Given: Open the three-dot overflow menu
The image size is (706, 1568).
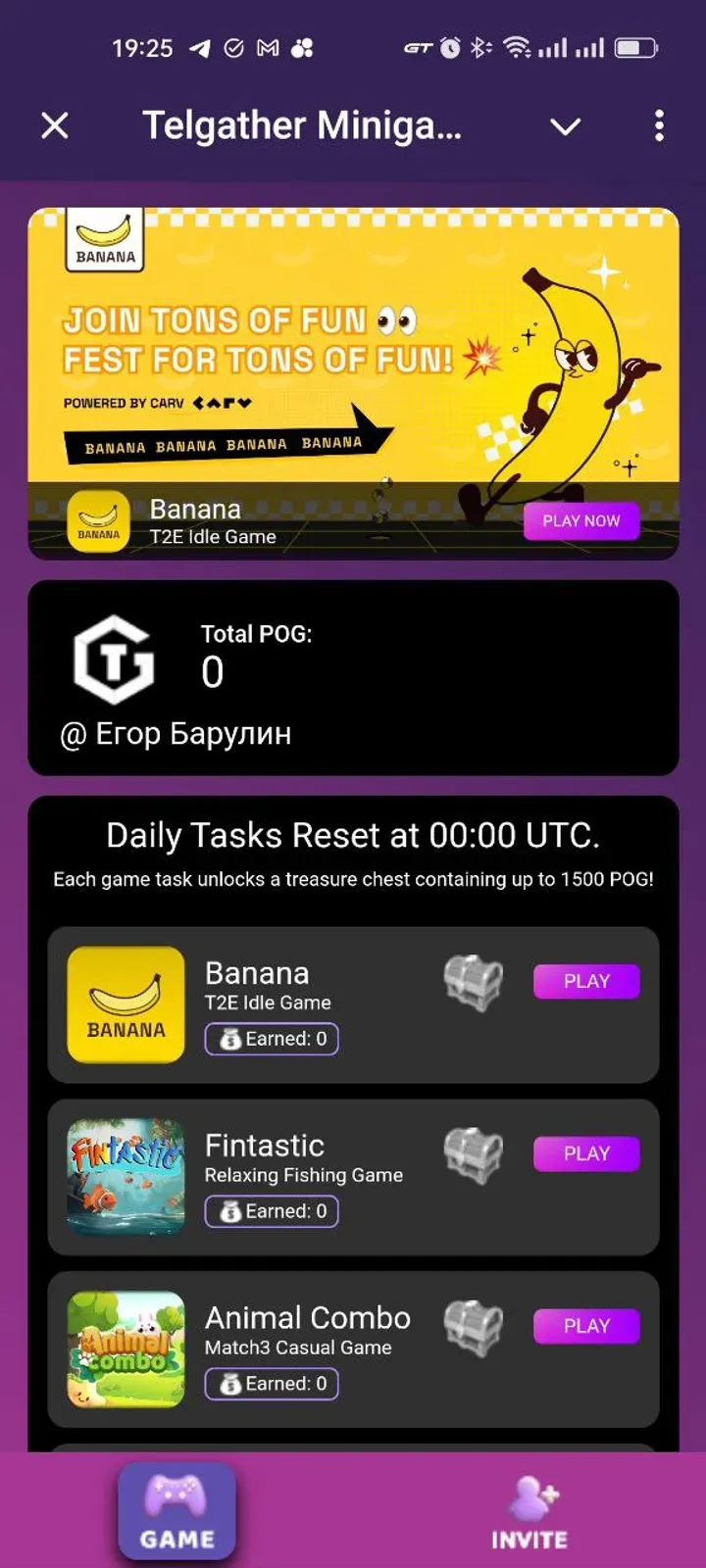Looking at the screenshot, I should click(659, 125).
